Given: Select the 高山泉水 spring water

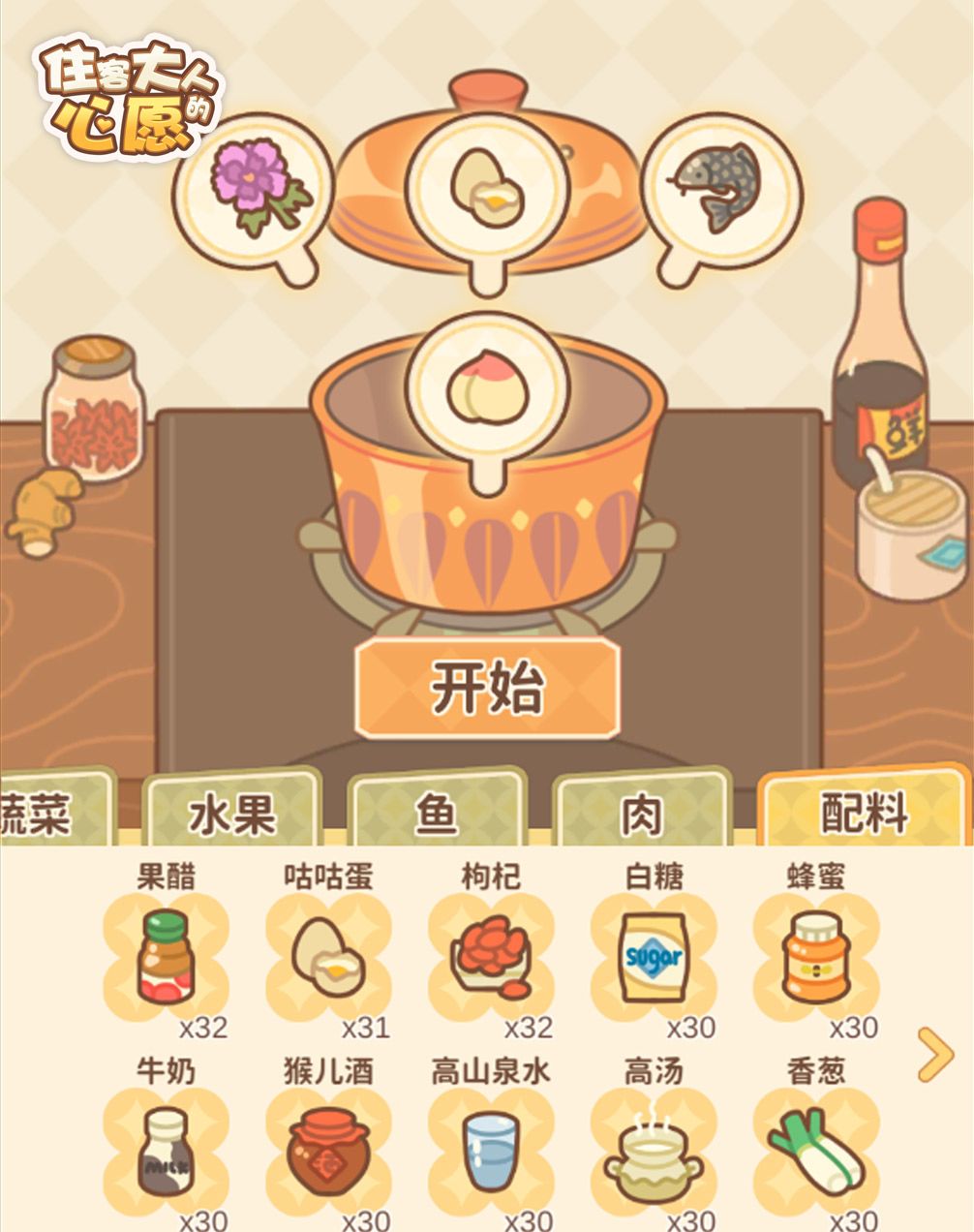Looking at the screenshot, I should (x=491, y=1153).
